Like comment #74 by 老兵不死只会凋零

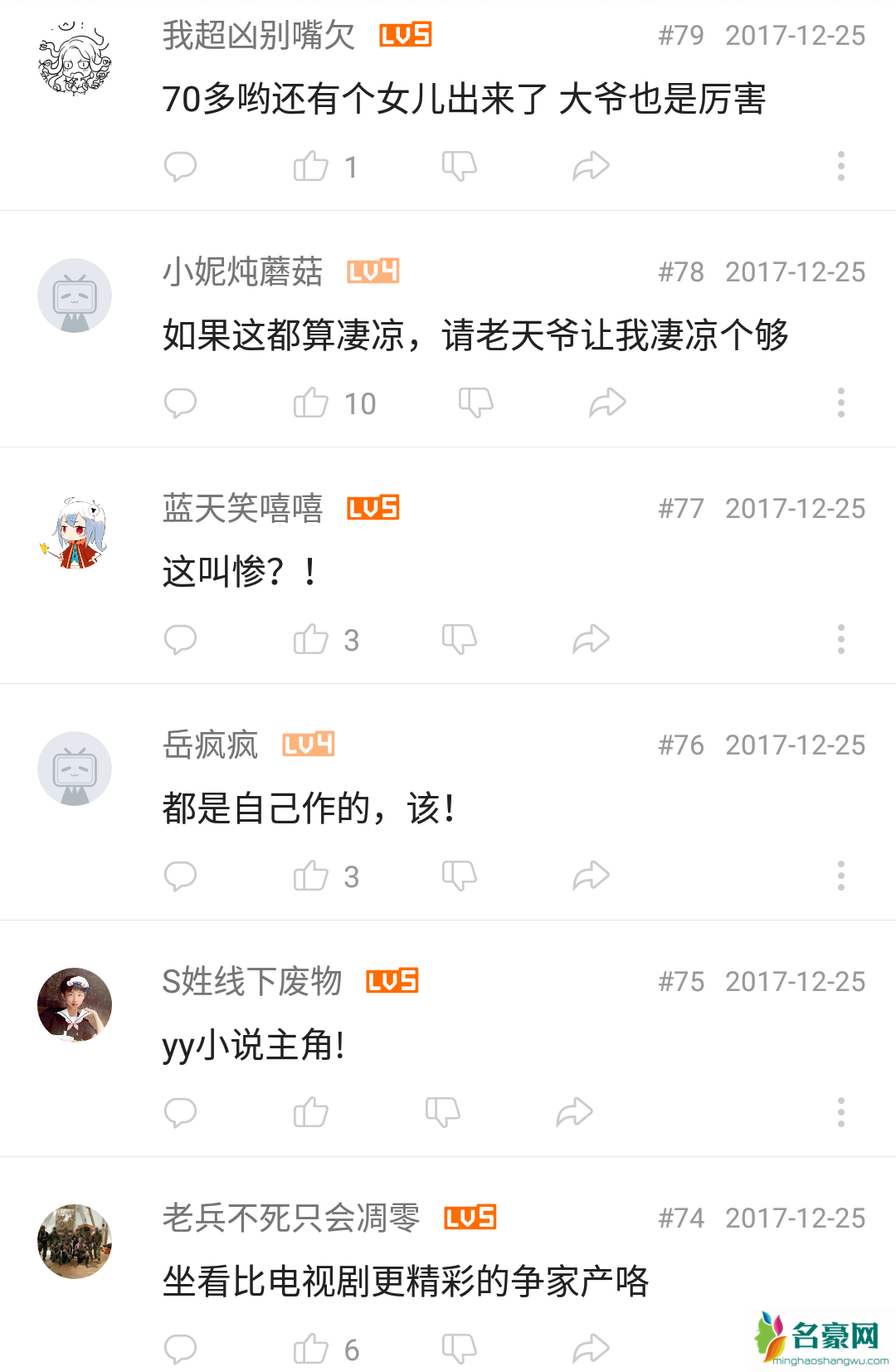pyautogui.click(x=311, y=1349)
